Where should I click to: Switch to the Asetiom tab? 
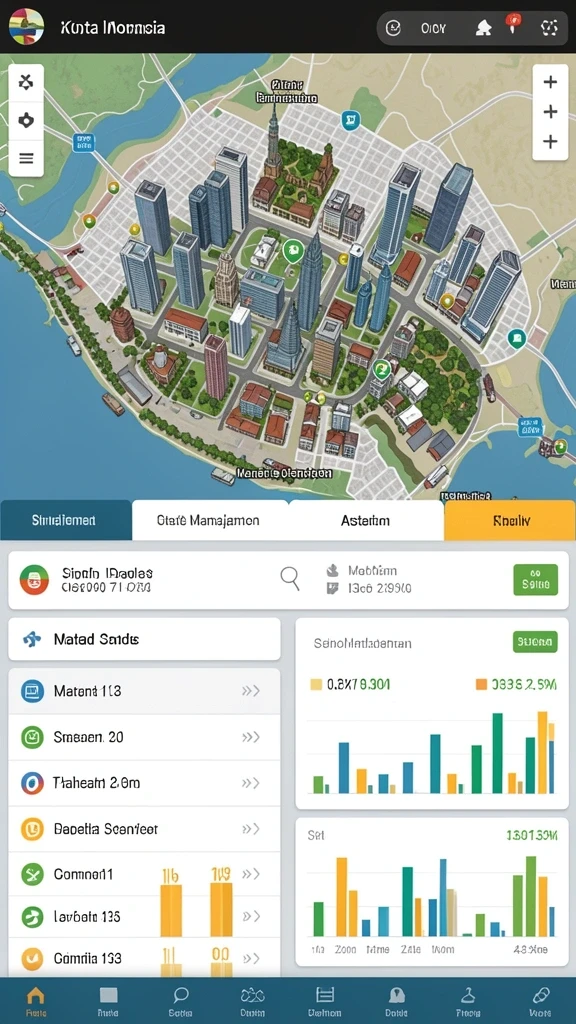click(x=366, y=520)
